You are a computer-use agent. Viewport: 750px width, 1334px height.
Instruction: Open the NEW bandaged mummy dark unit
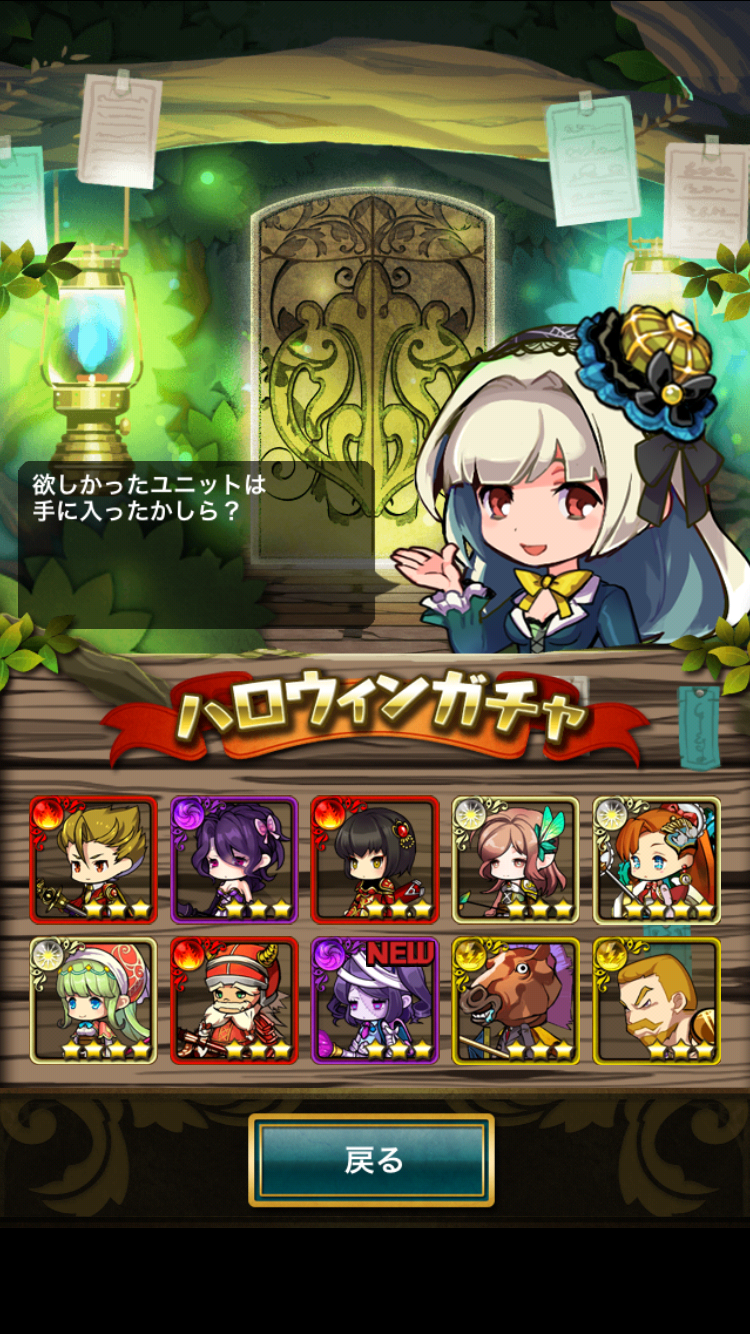375,1000
